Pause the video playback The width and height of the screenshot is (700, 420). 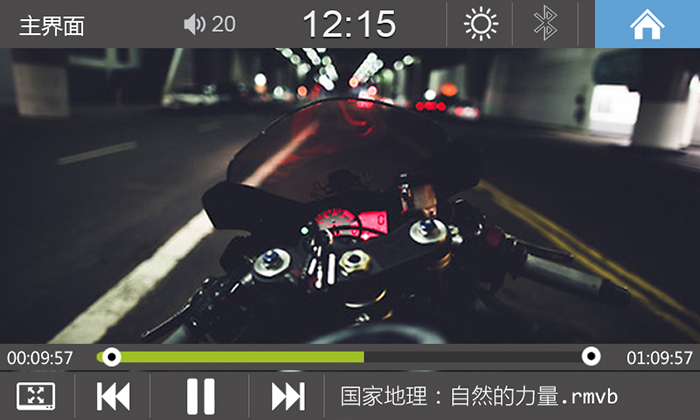coord(201,396)
